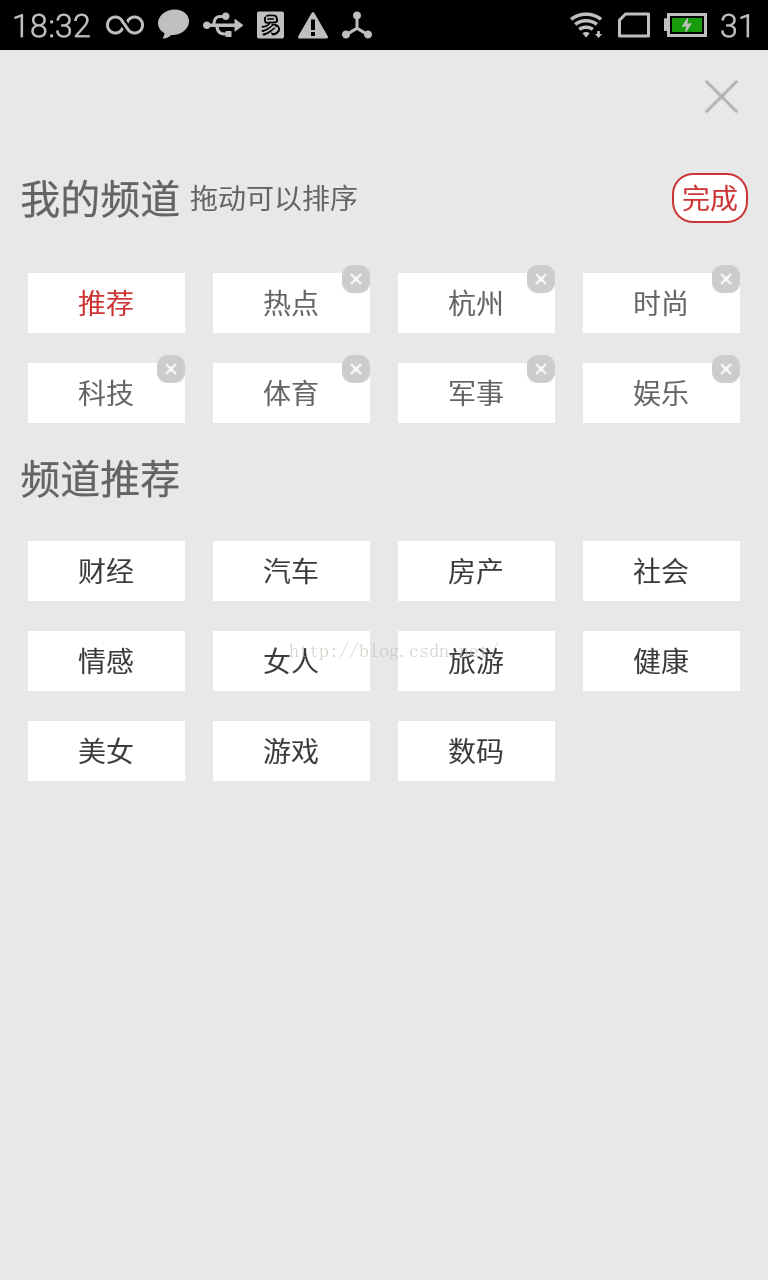The width and height of the screenshot is (768, 1280).
Task: Add the 社会 channel
Action: tap(661, 571)
